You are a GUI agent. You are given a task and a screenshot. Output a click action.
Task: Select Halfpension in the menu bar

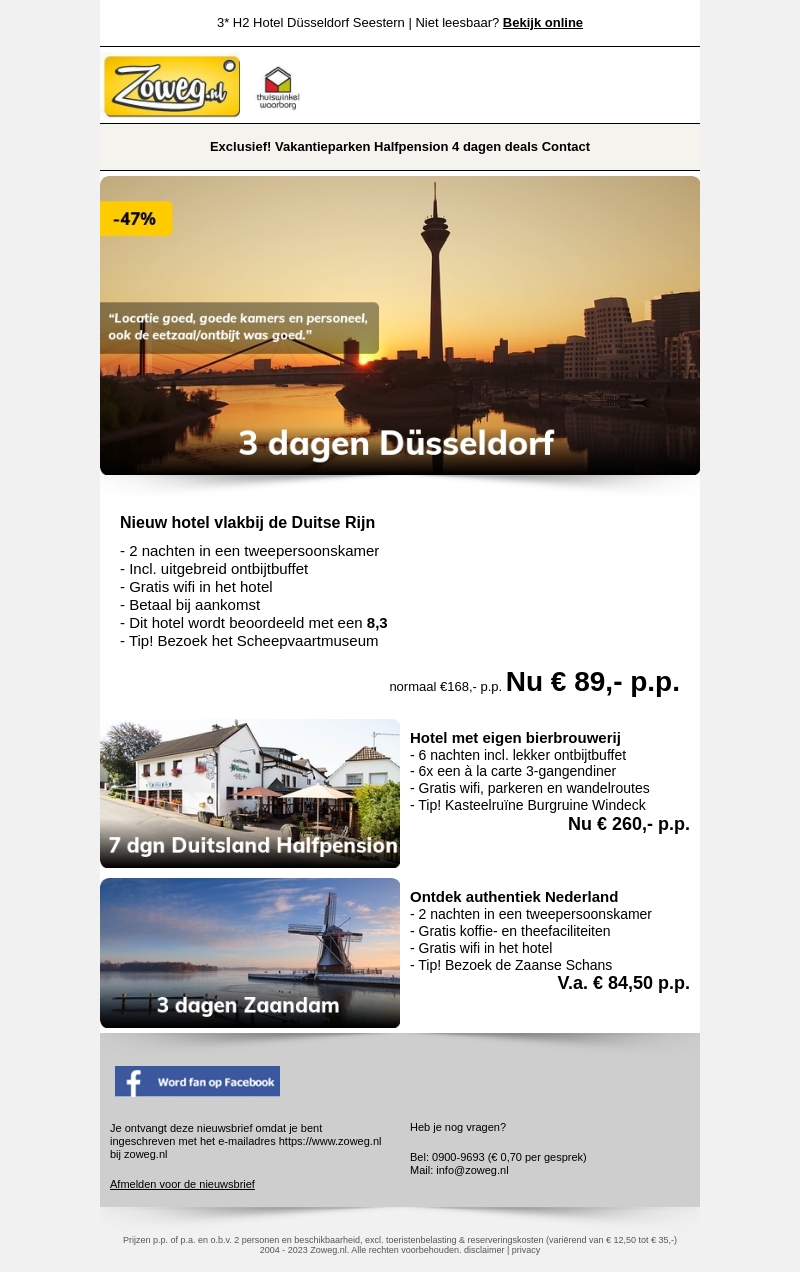pyautogui.click(x=411, y=147)
